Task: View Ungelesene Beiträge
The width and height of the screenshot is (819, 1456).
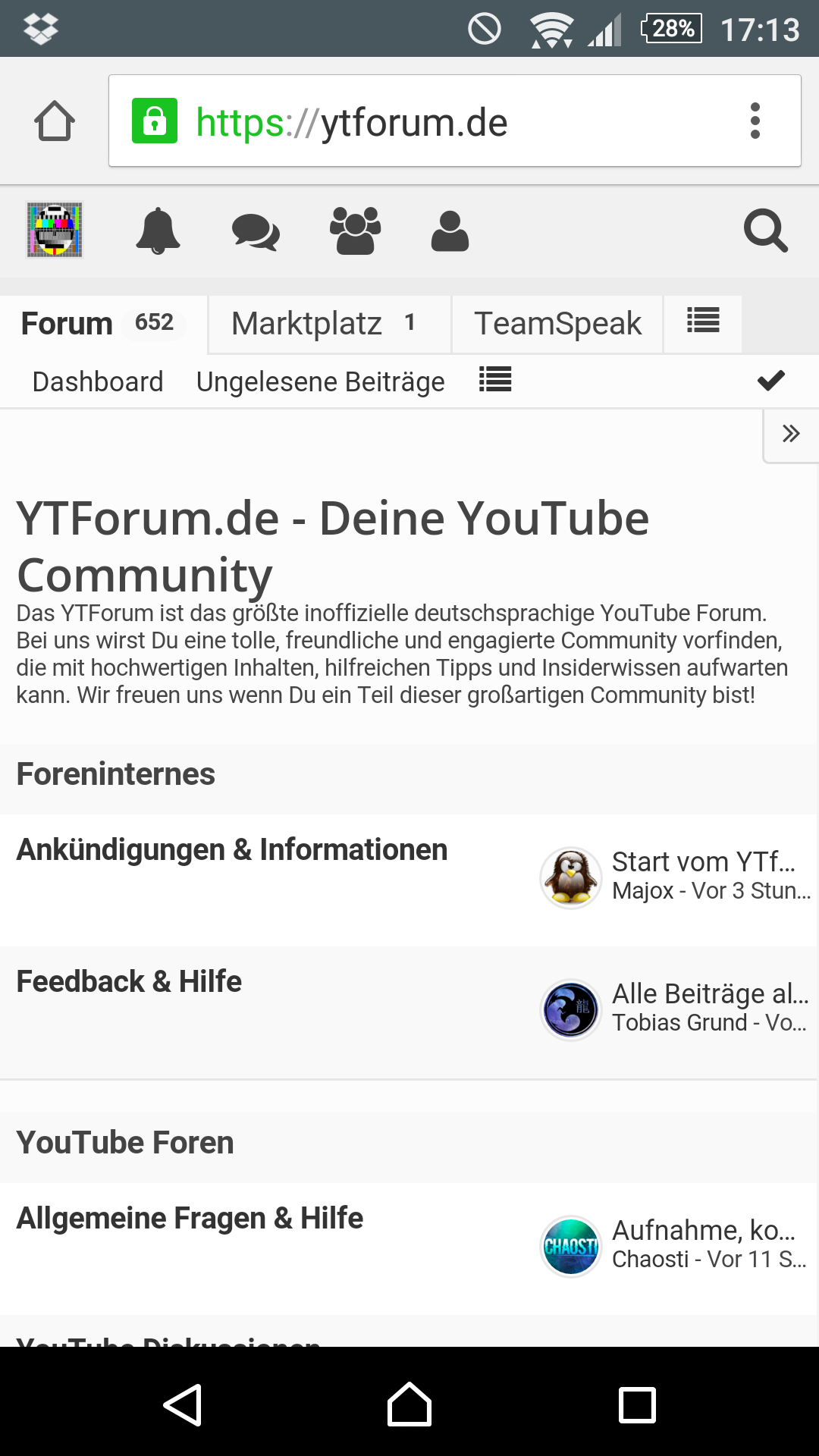Action: [x=320, y=381]
